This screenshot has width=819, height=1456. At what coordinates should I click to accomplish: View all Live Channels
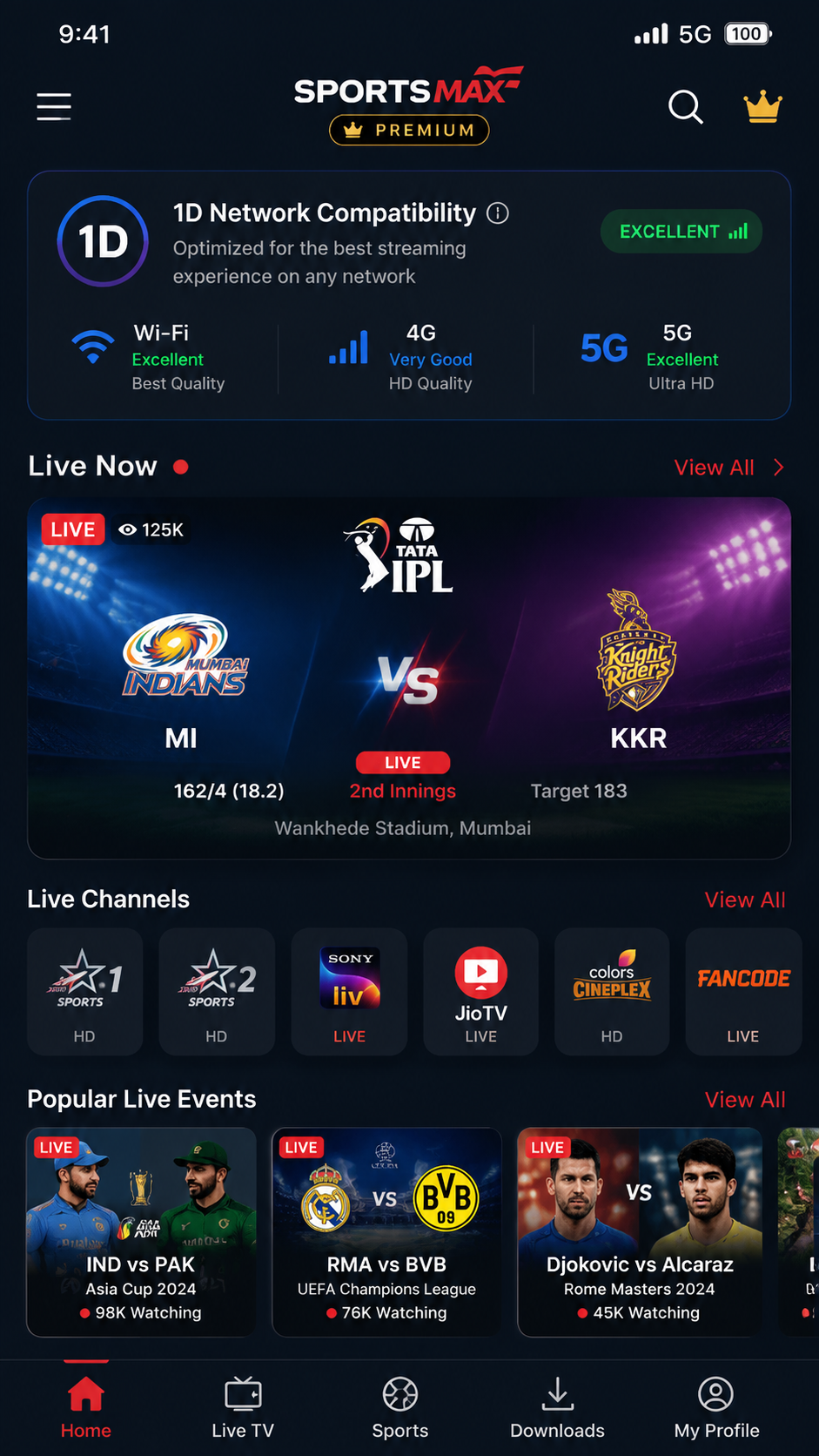tap(745, 900)
